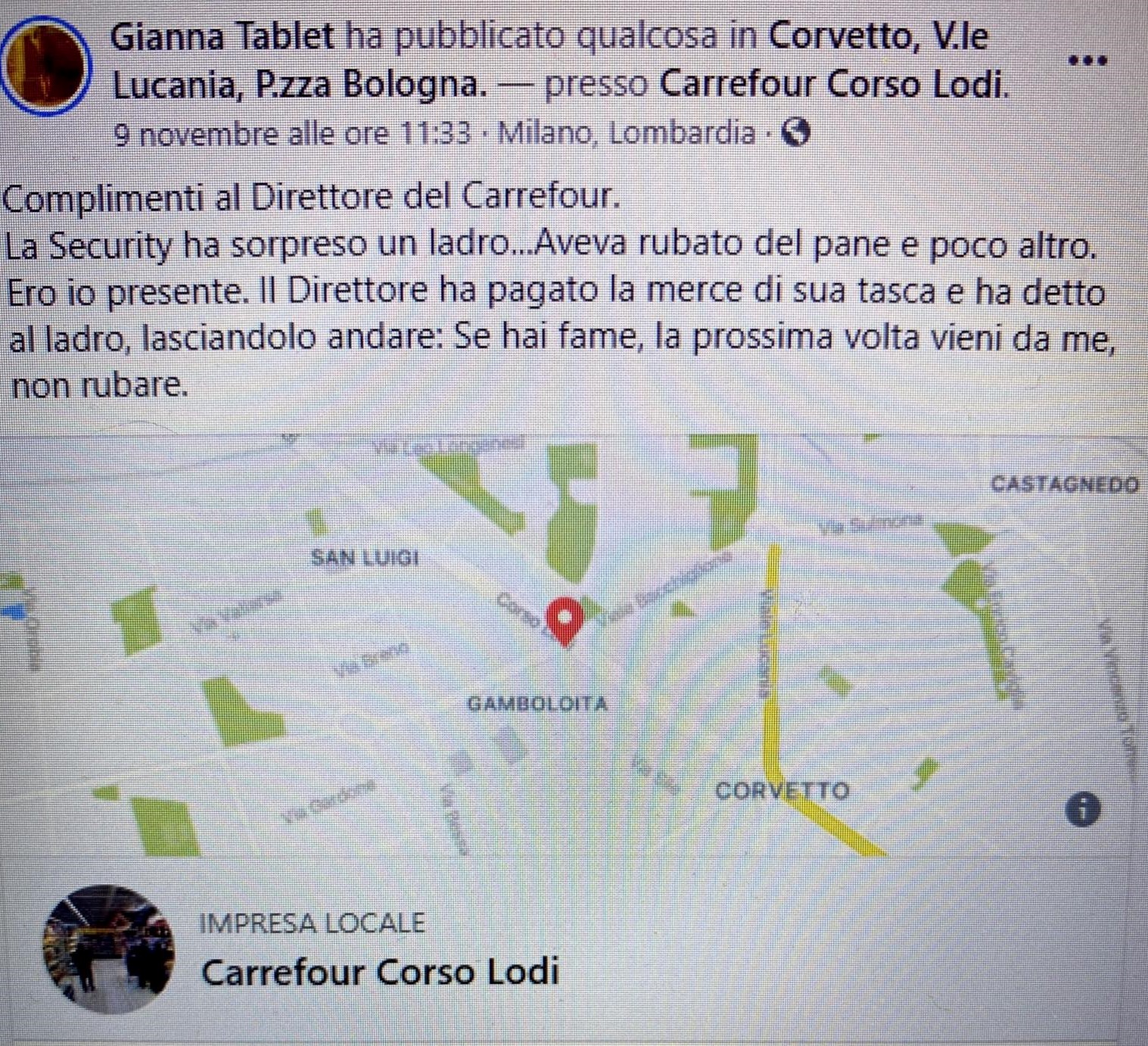Open the post timestamp 9 novembre 11:33
The image size is (1148, 1046).
click(292, 134)
